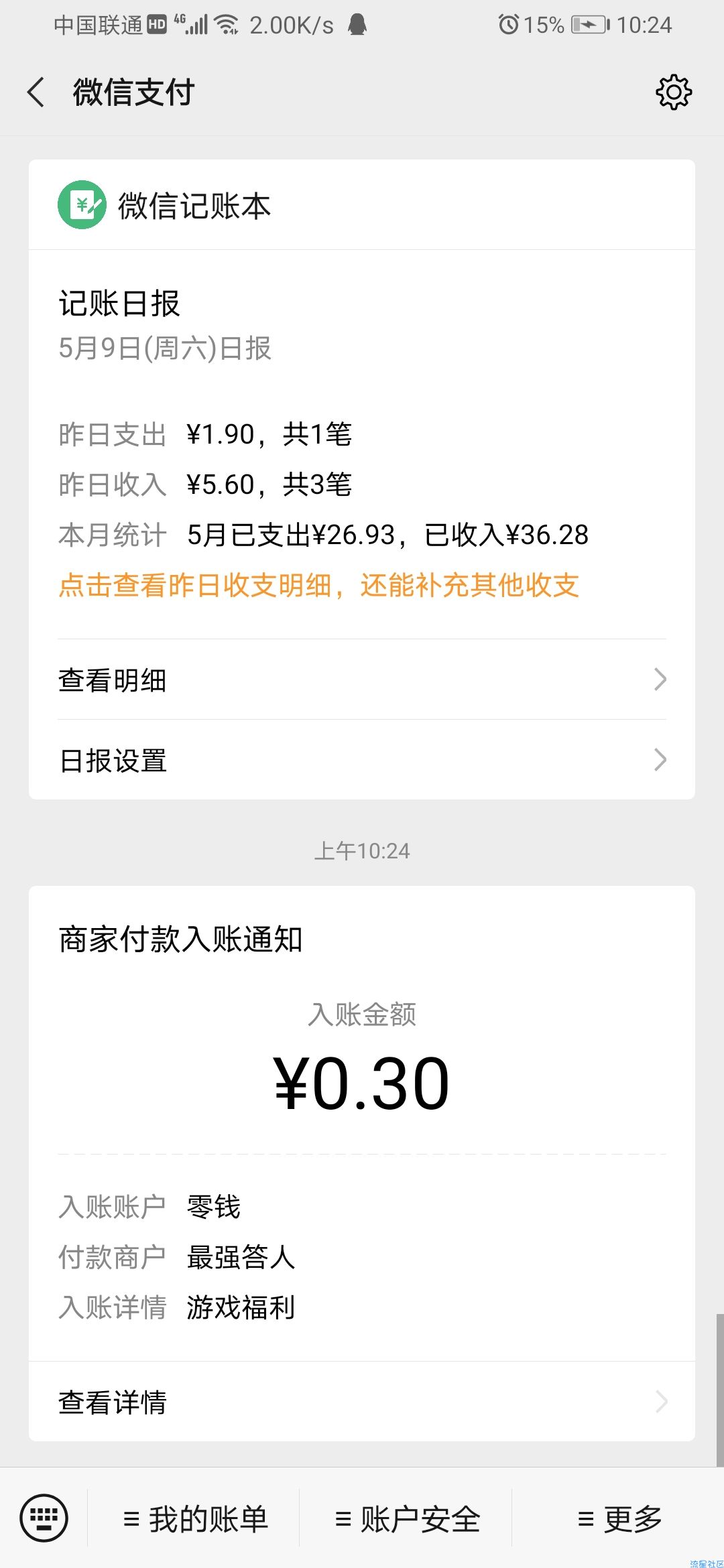
Task: Open 我的账单 menu
Action: click(x=194, y=1519)
